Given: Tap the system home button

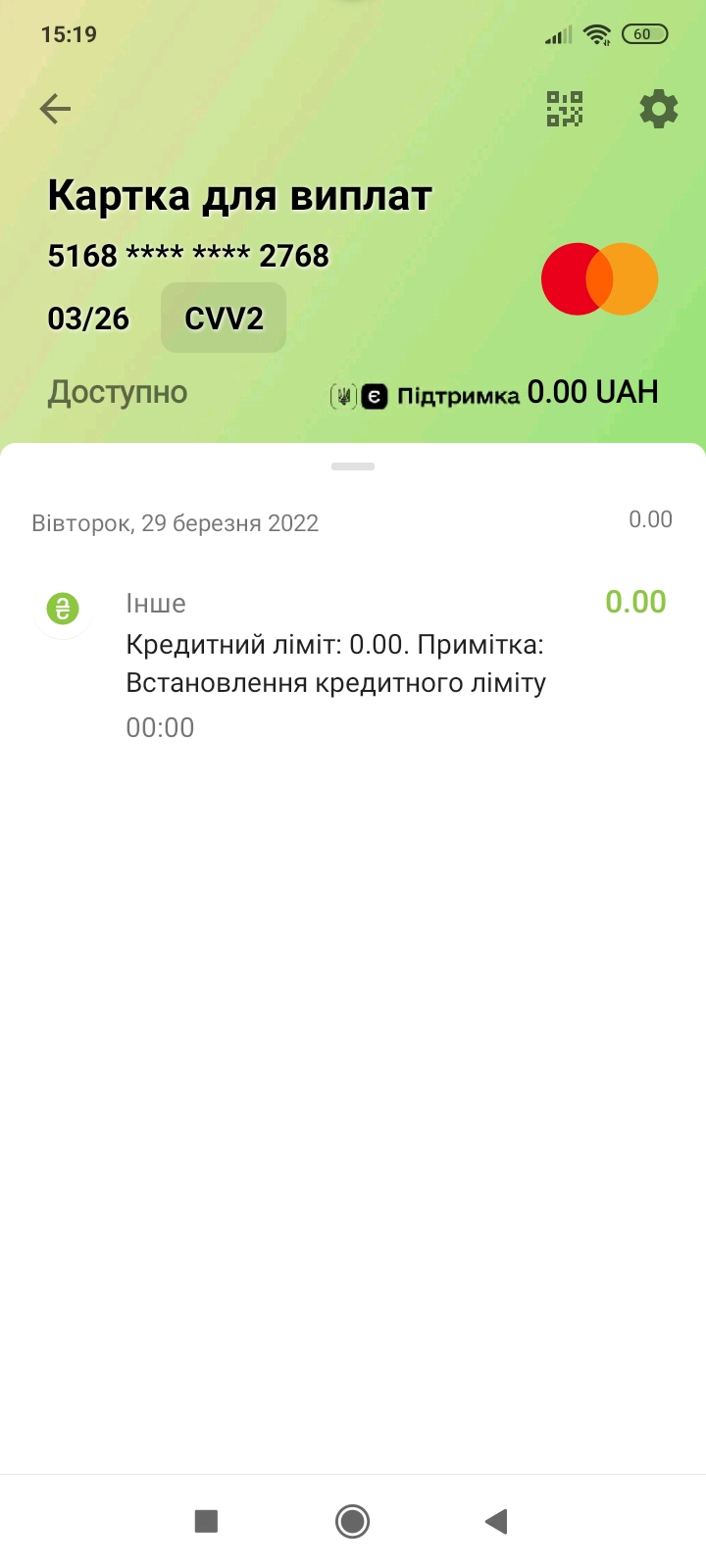Looking at the screenshot, I should [352, 1521].
